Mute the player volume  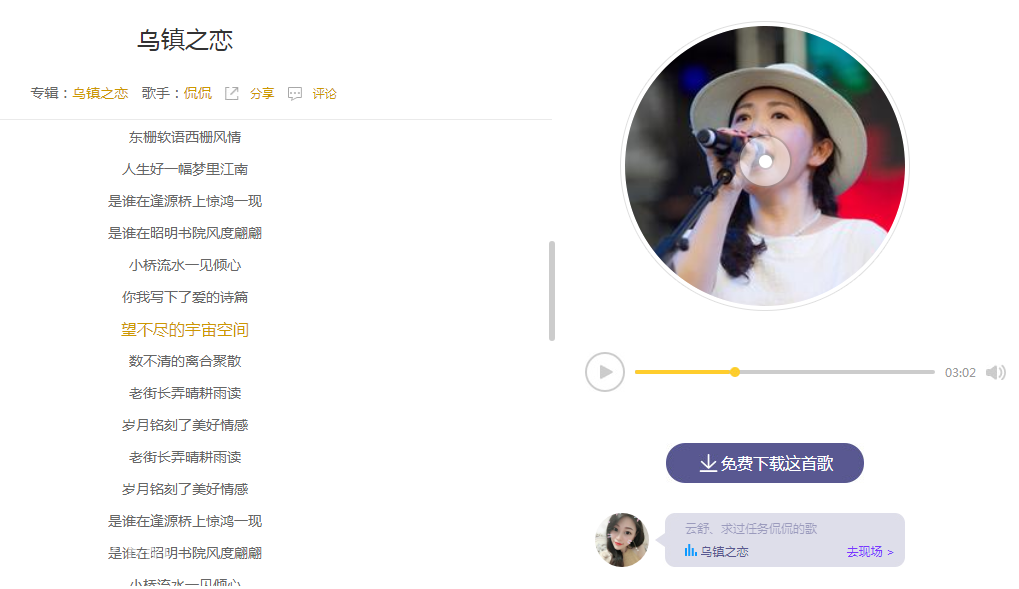point(995,373)
